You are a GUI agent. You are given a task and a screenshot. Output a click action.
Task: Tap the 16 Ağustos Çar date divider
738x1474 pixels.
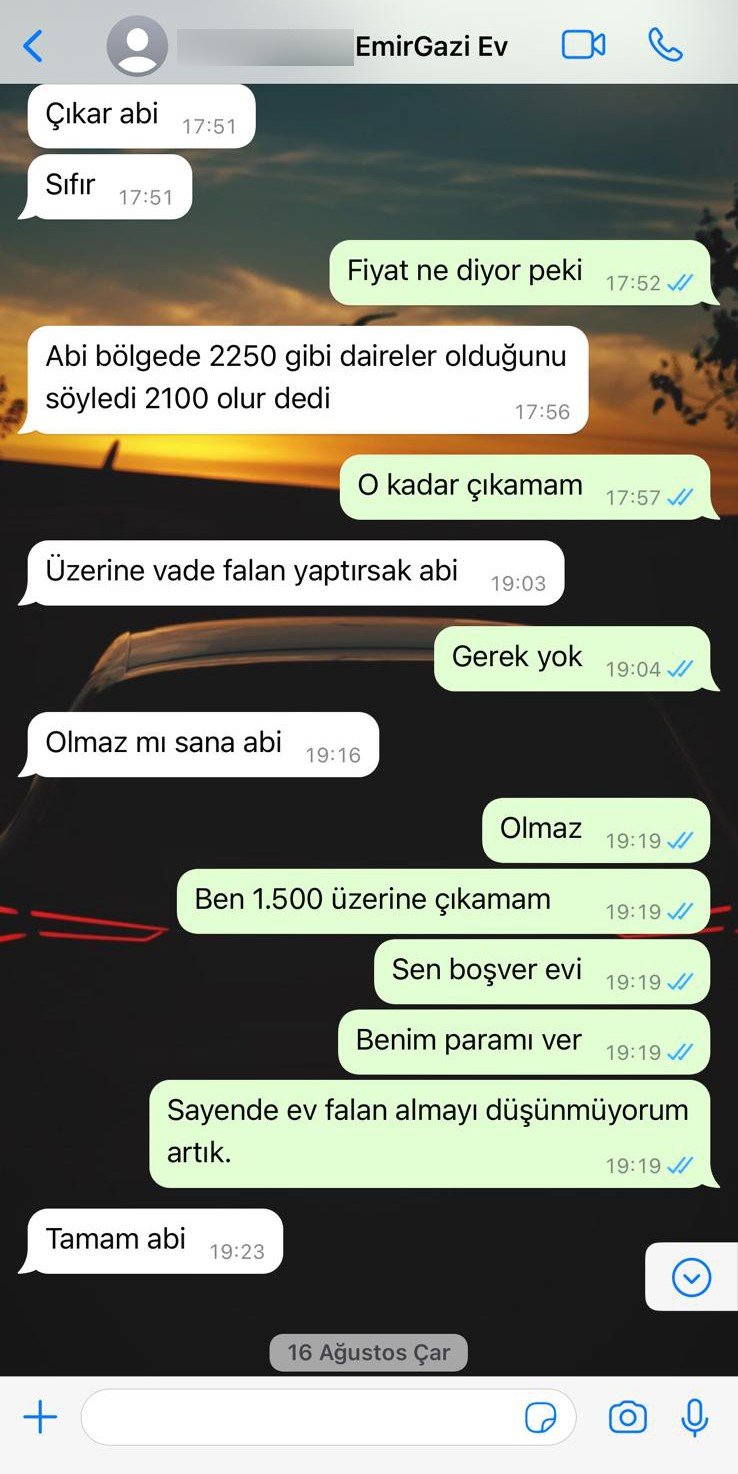369,1352
